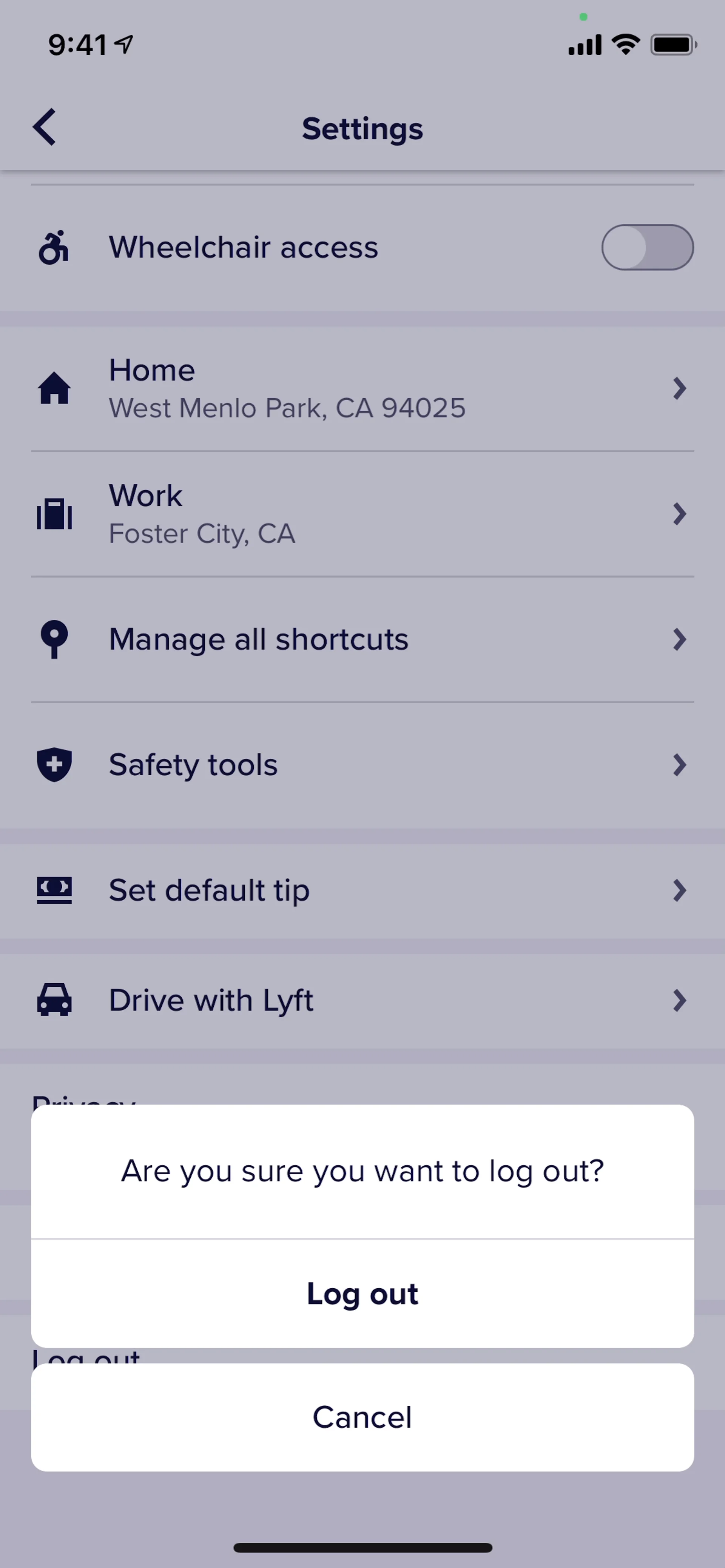The height and width of the screenshot is (1568, 725).
Task: Open Work address Foster City
Action: [362, 514]
